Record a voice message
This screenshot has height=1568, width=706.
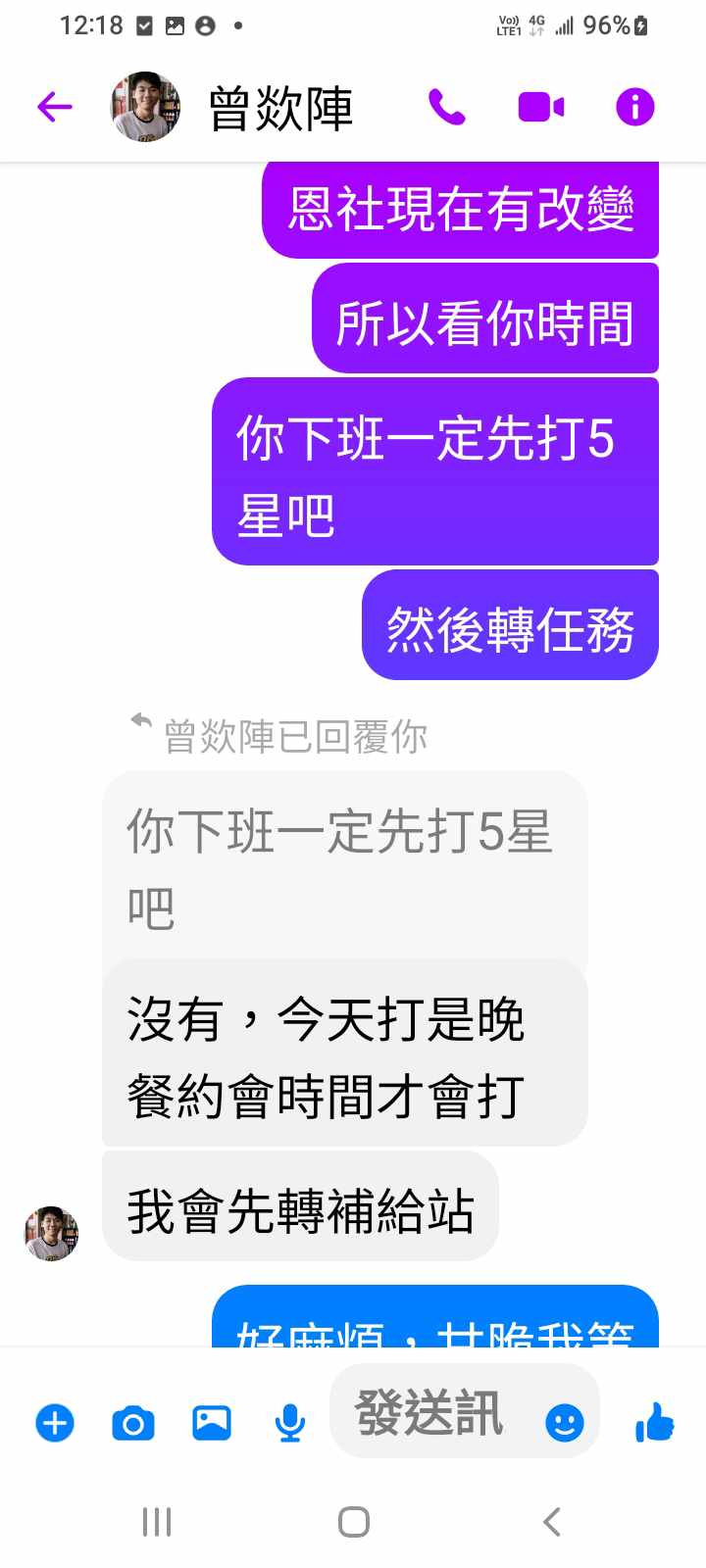(x=289, y=1422)
